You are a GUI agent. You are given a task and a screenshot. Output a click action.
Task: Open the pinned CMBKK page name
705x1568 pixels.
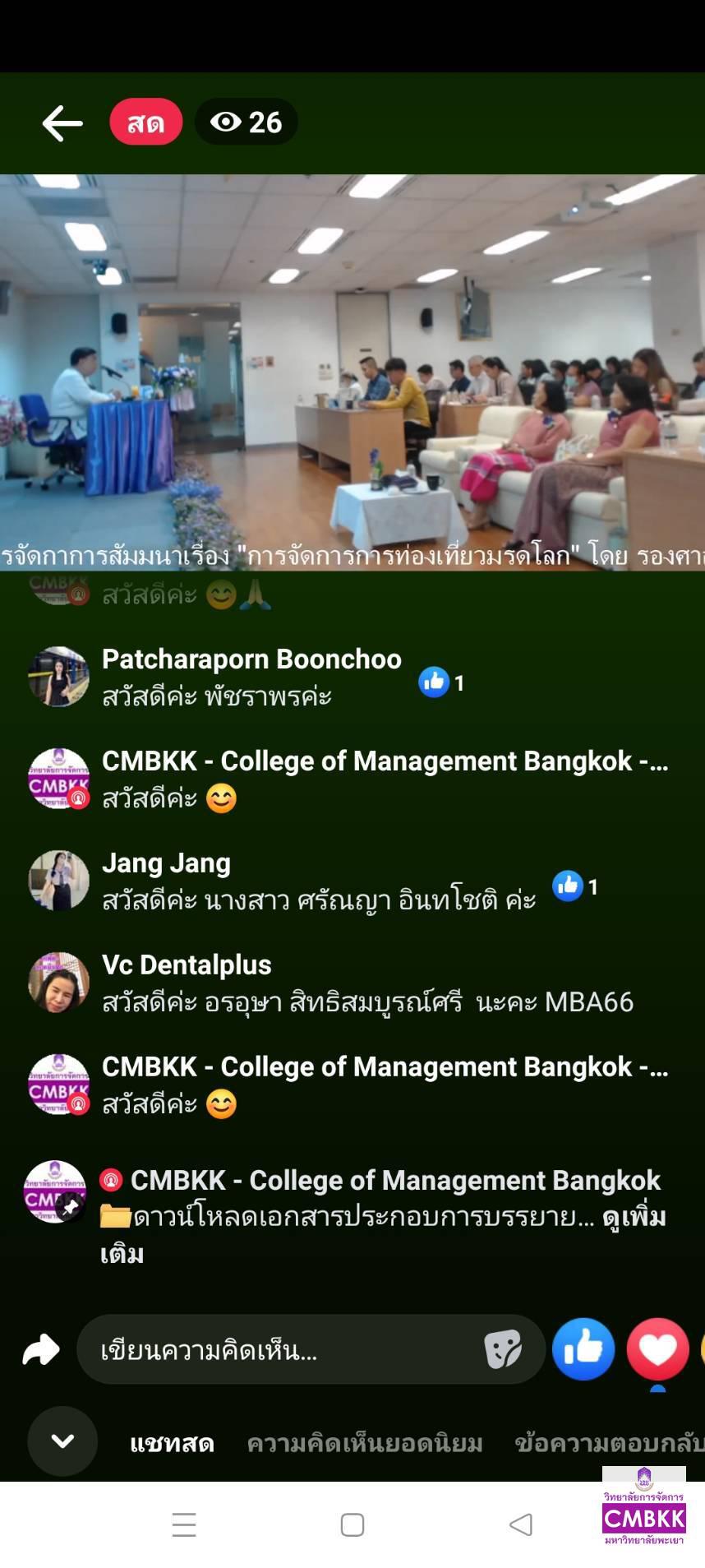[394, 1181]
